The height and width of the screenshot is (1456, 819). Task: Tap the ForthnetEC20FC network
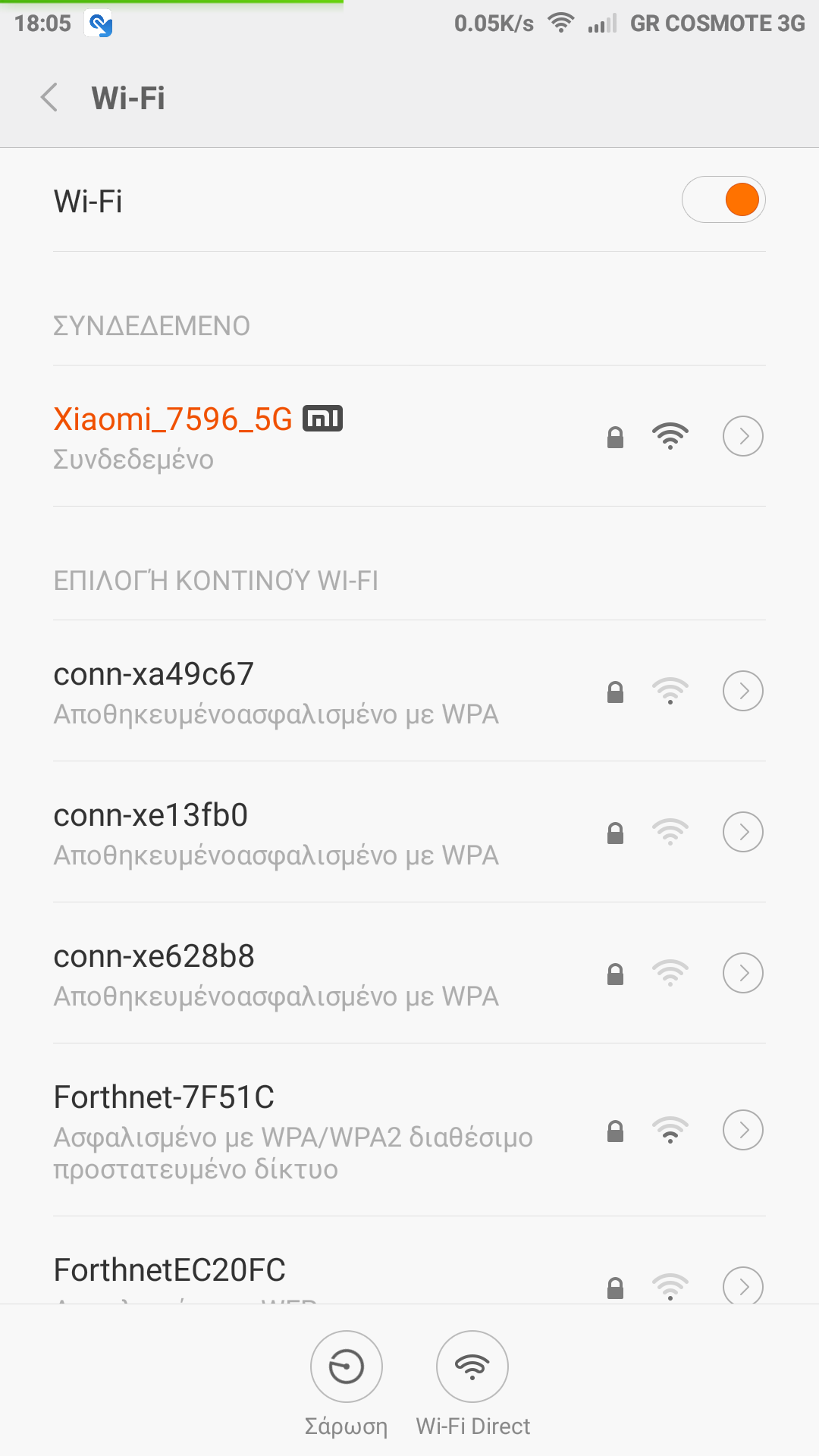click(x=303, y=1272)
